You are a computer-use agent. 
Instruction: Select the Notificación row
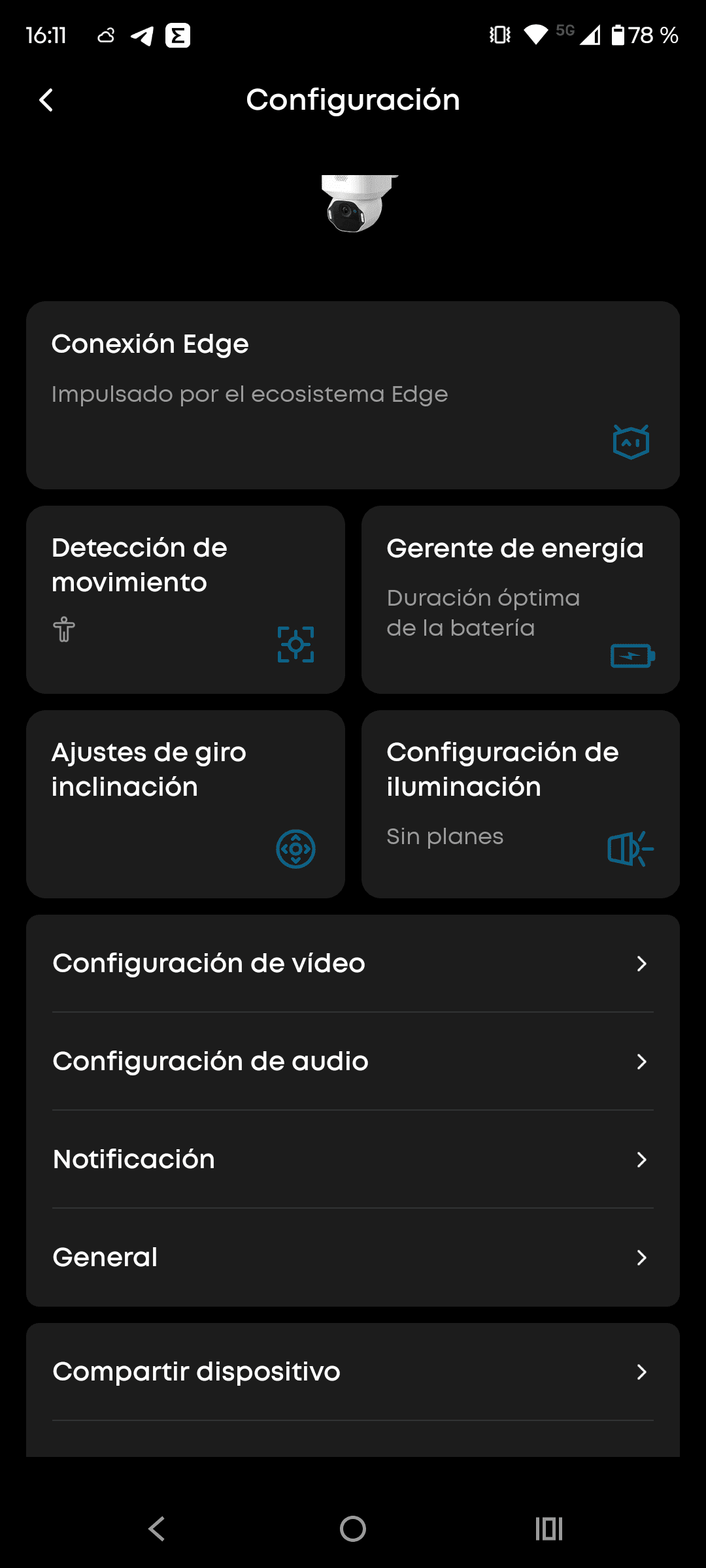point(353,1160)
